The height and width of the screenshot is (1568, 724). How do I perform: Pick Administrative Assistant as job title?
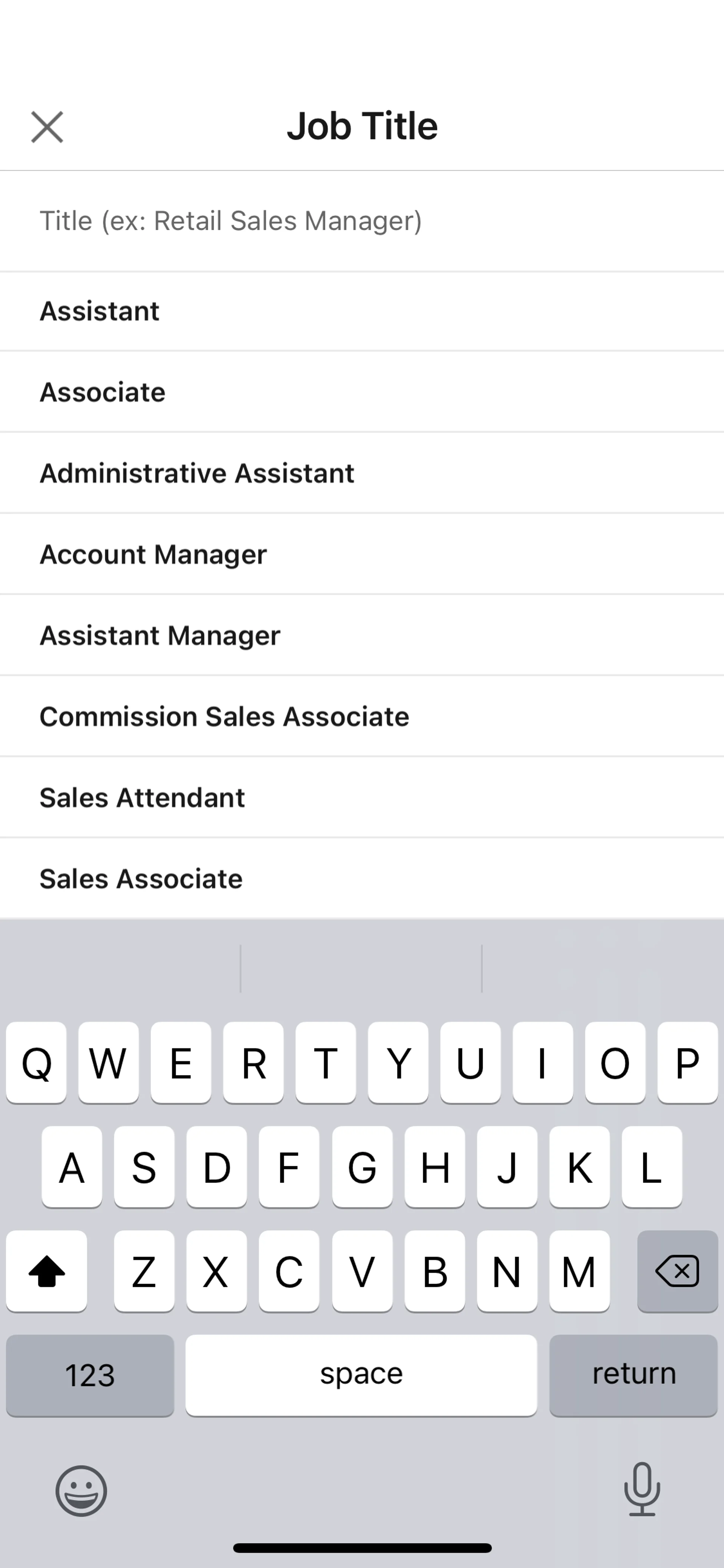(361, 473)
